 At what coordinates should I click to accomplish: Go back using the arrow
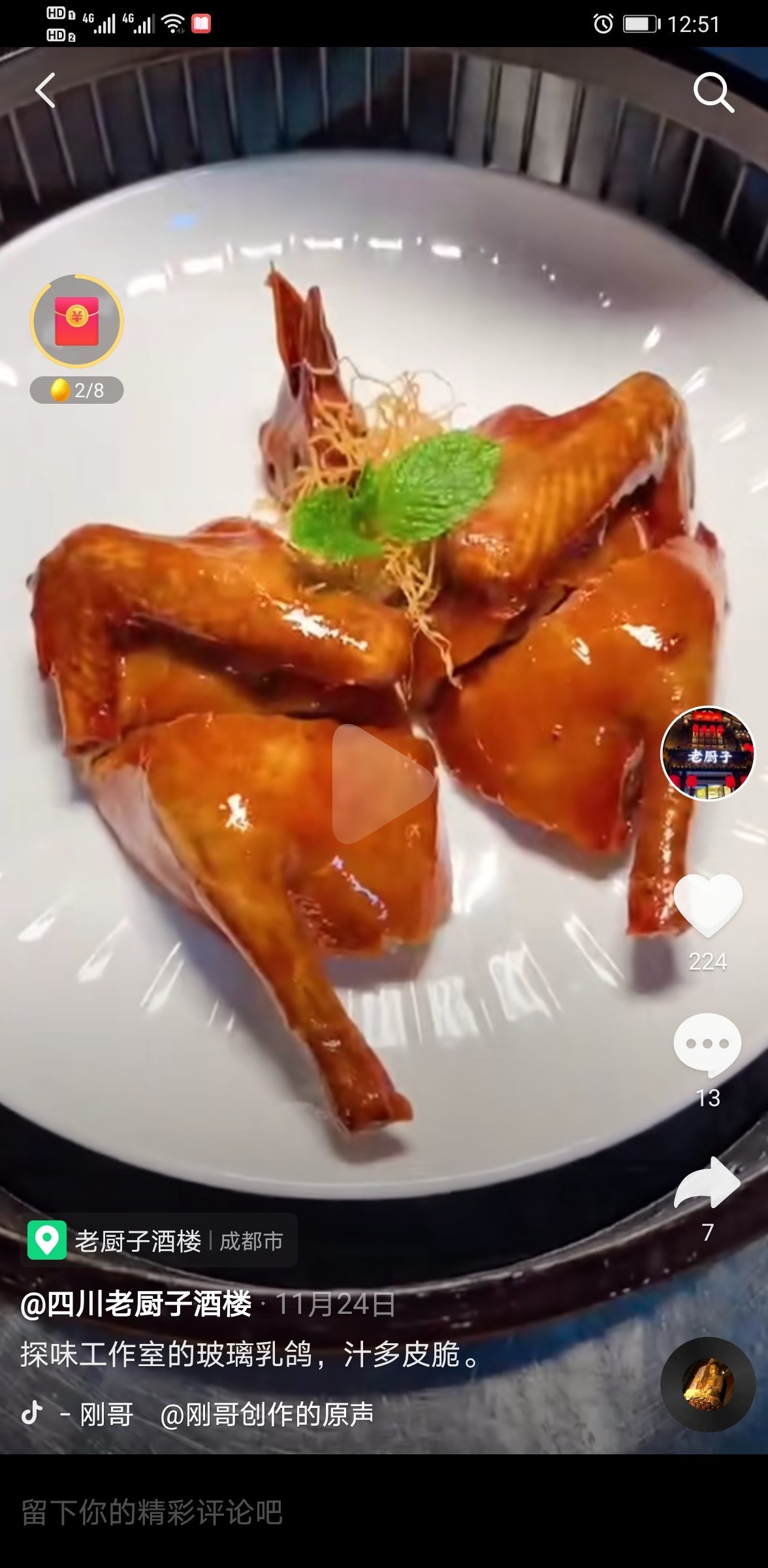[x=46, y=90]
